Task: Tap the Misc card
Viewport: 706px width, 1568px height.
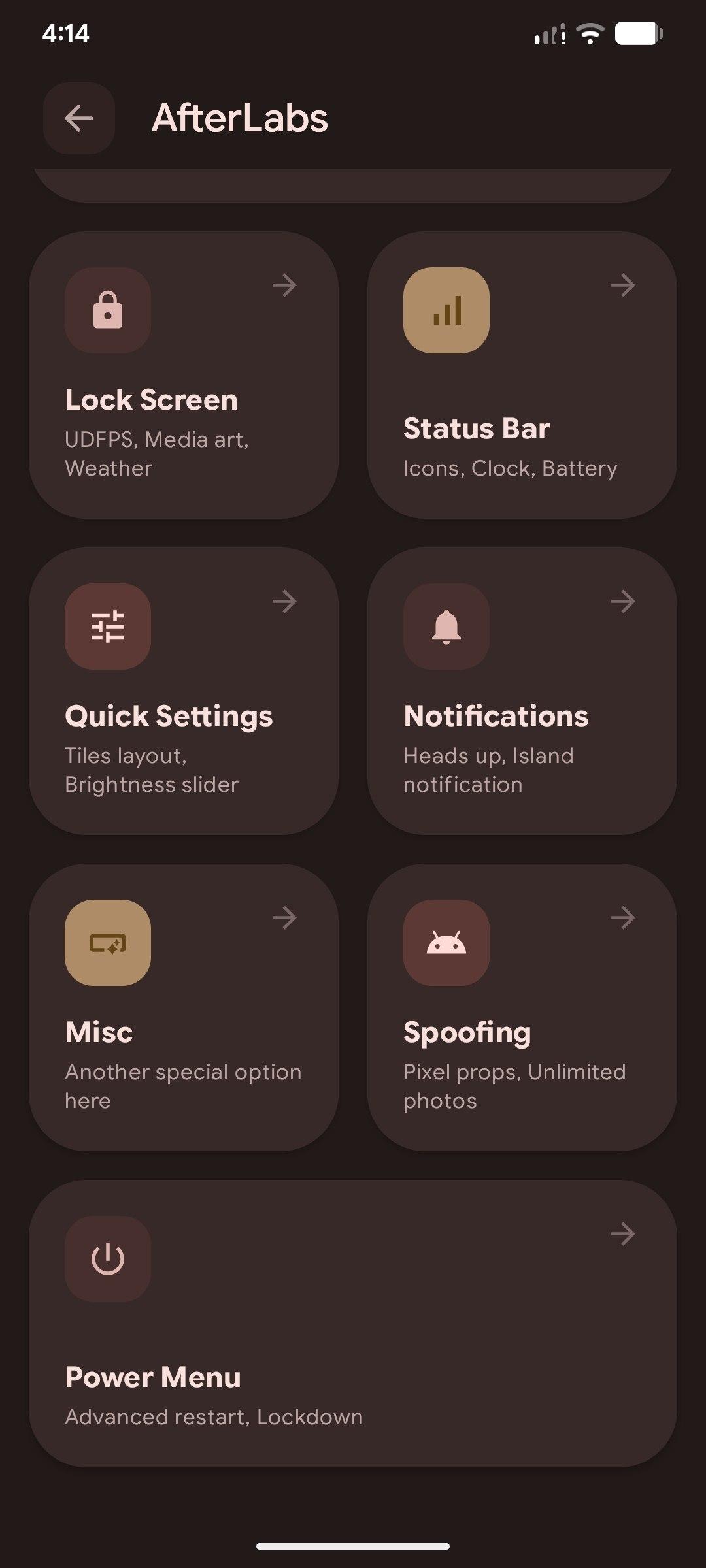Action: [x=184, y=1007]
